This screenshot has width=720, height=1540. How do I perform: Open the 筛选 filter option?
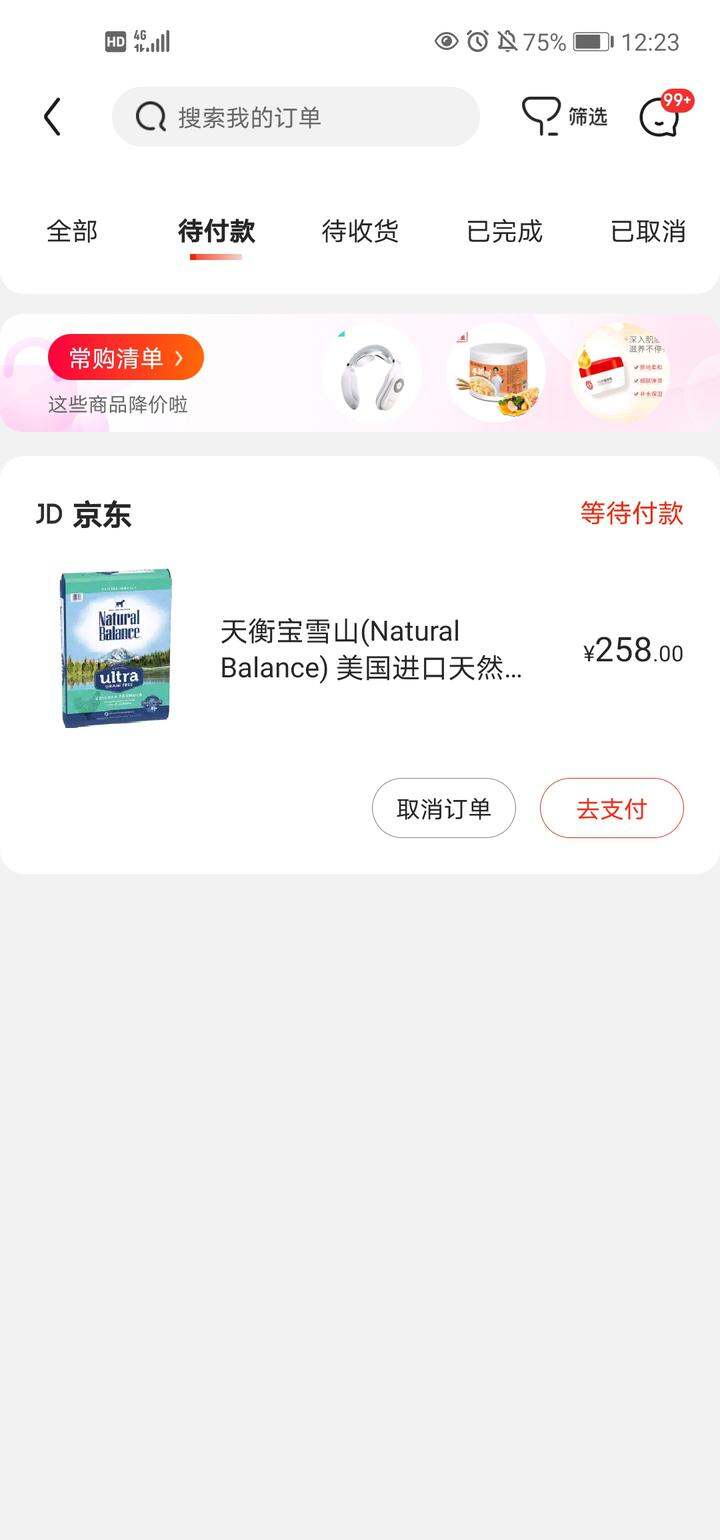click(565, 117)
